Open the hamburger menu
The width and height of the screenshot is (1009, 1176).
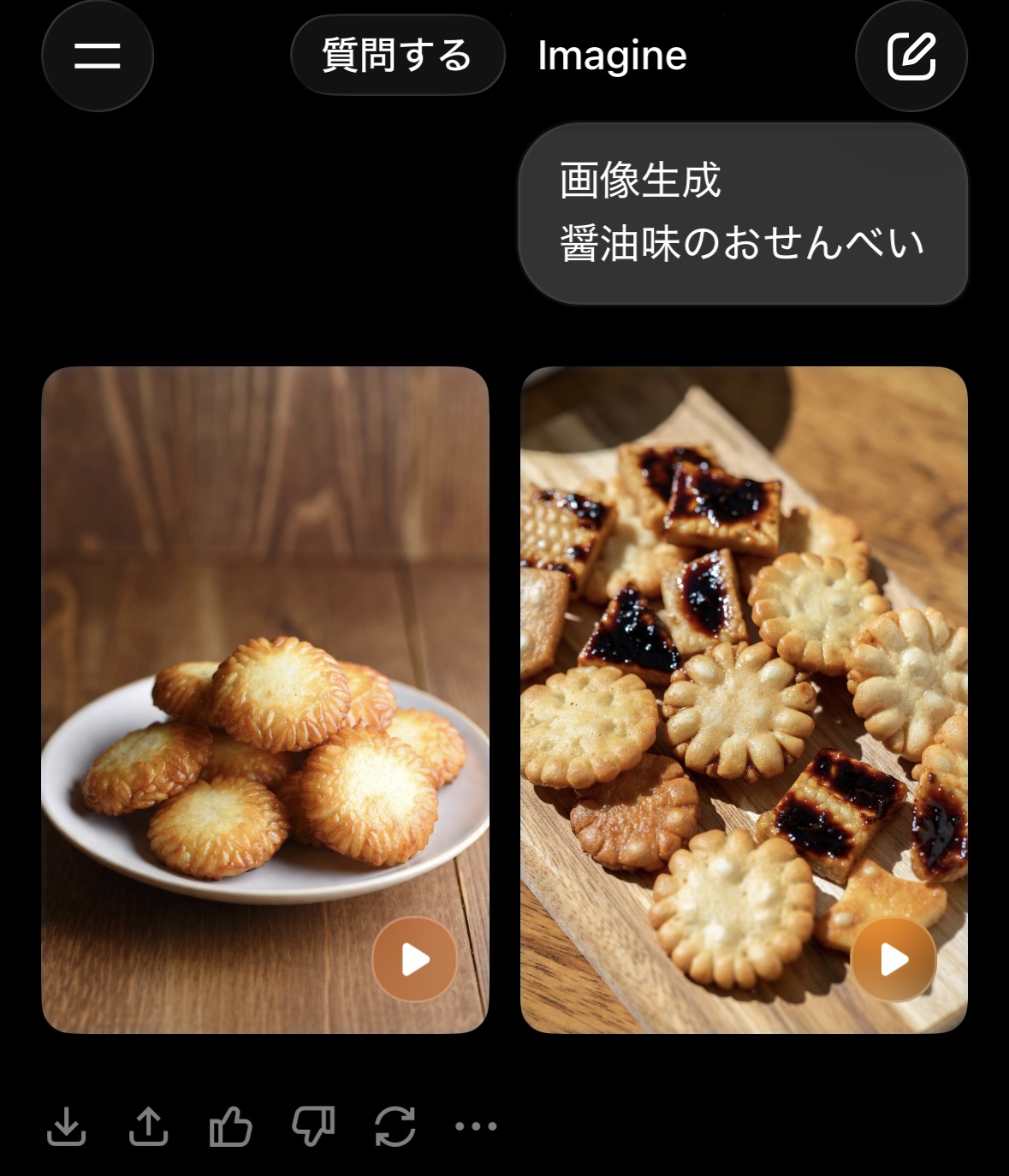point(97,56)
